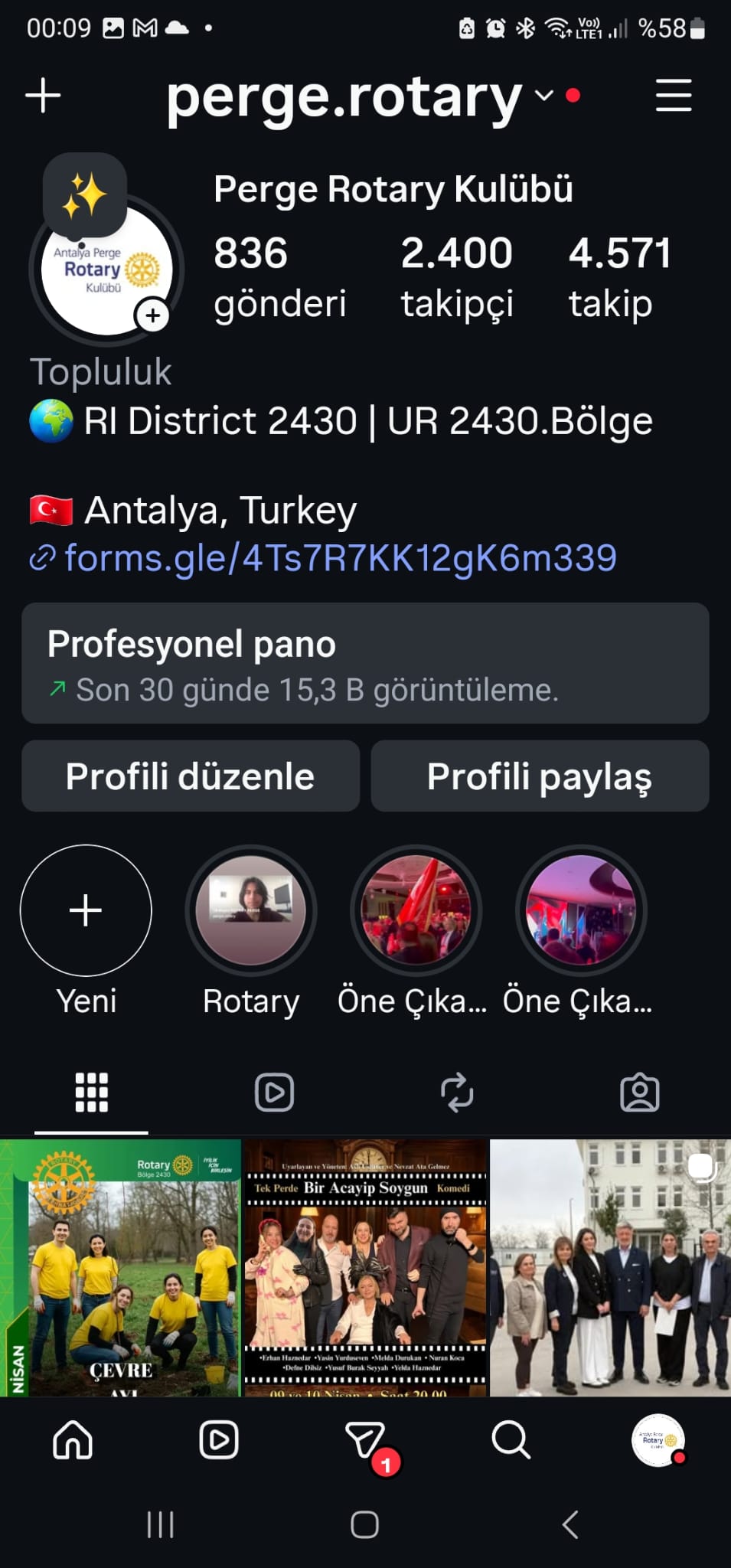Viewport: 731px width, 1568px height.
Task: View the 4.571 takip following list
Action: (x=619, y=276)
